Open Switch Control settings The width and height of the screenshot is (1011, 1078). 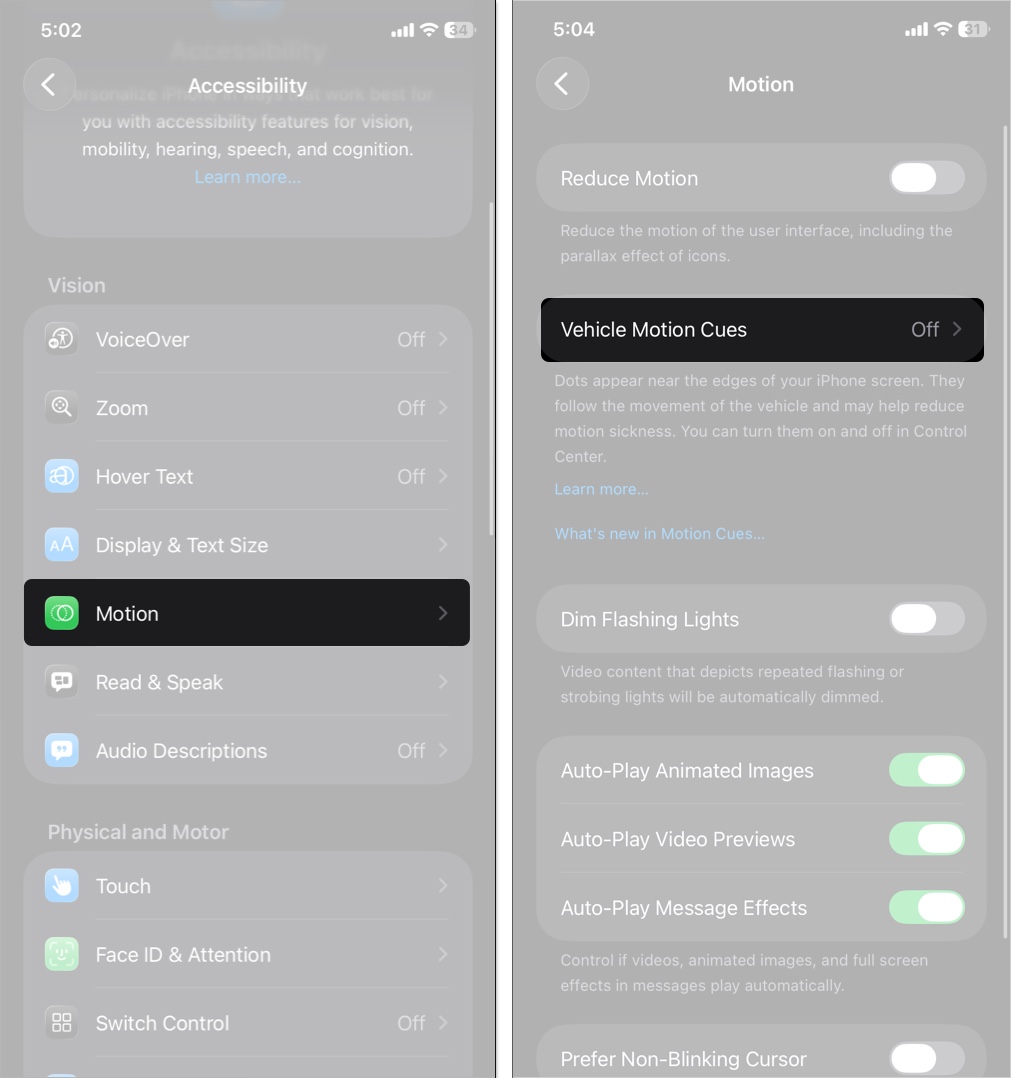pos(246,1023)
